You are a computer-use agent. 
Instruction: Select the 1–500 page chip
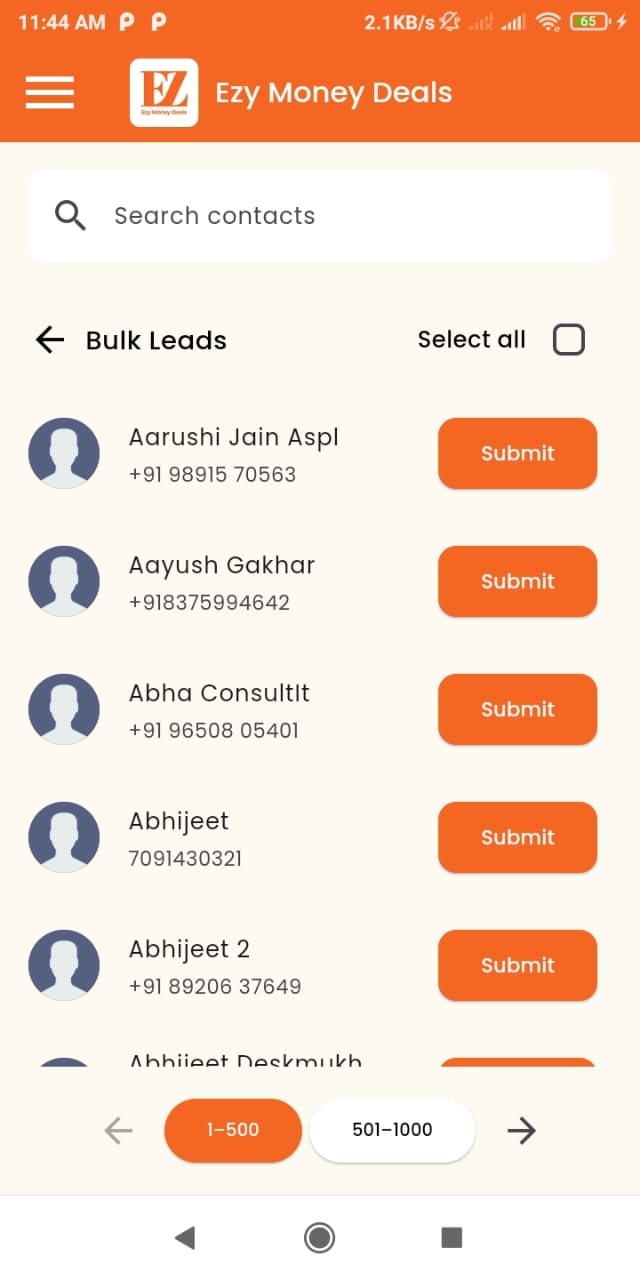(x=233, y=1130)
